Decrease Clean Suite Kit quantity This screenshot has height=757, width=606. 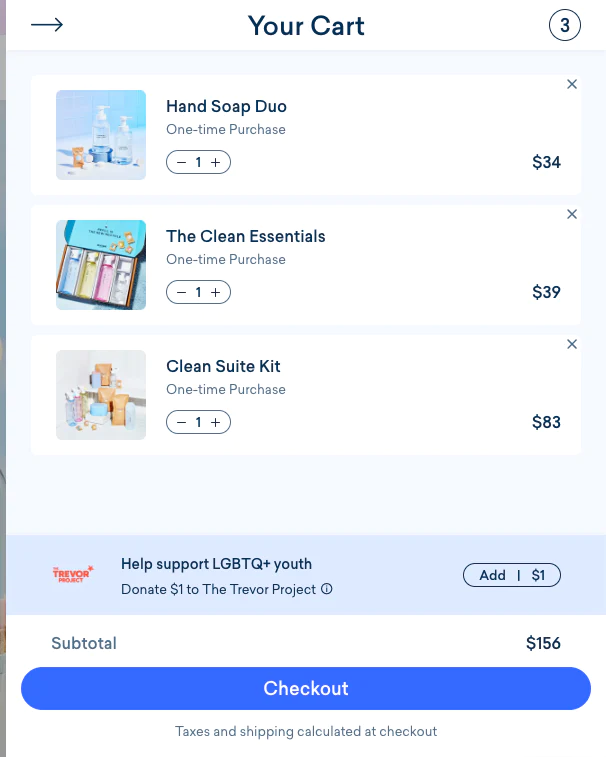pos(181,422)
